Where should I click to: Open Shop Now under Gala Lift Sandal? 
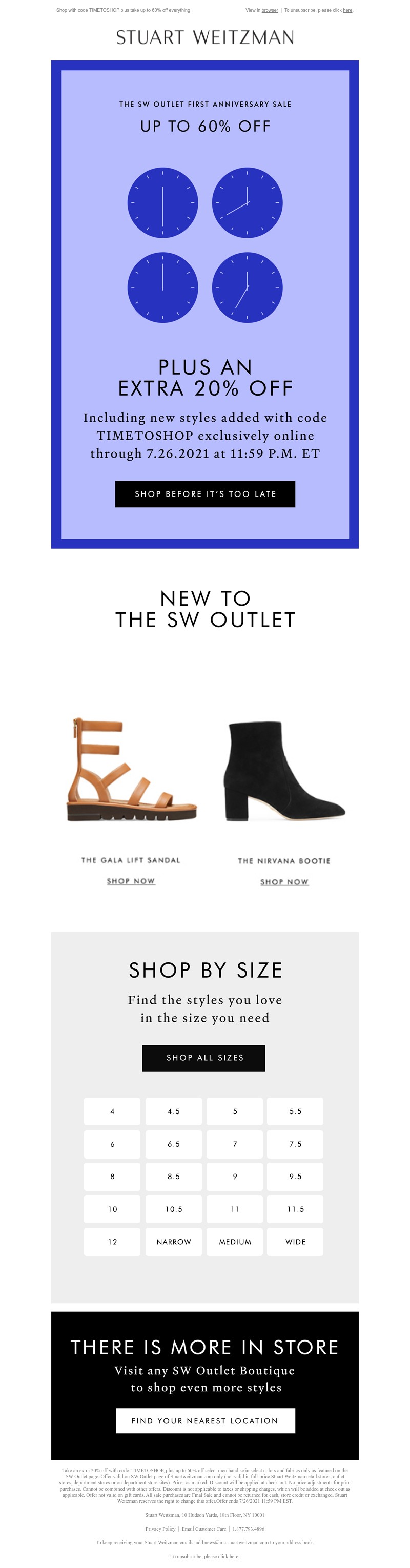click(130, 881)
